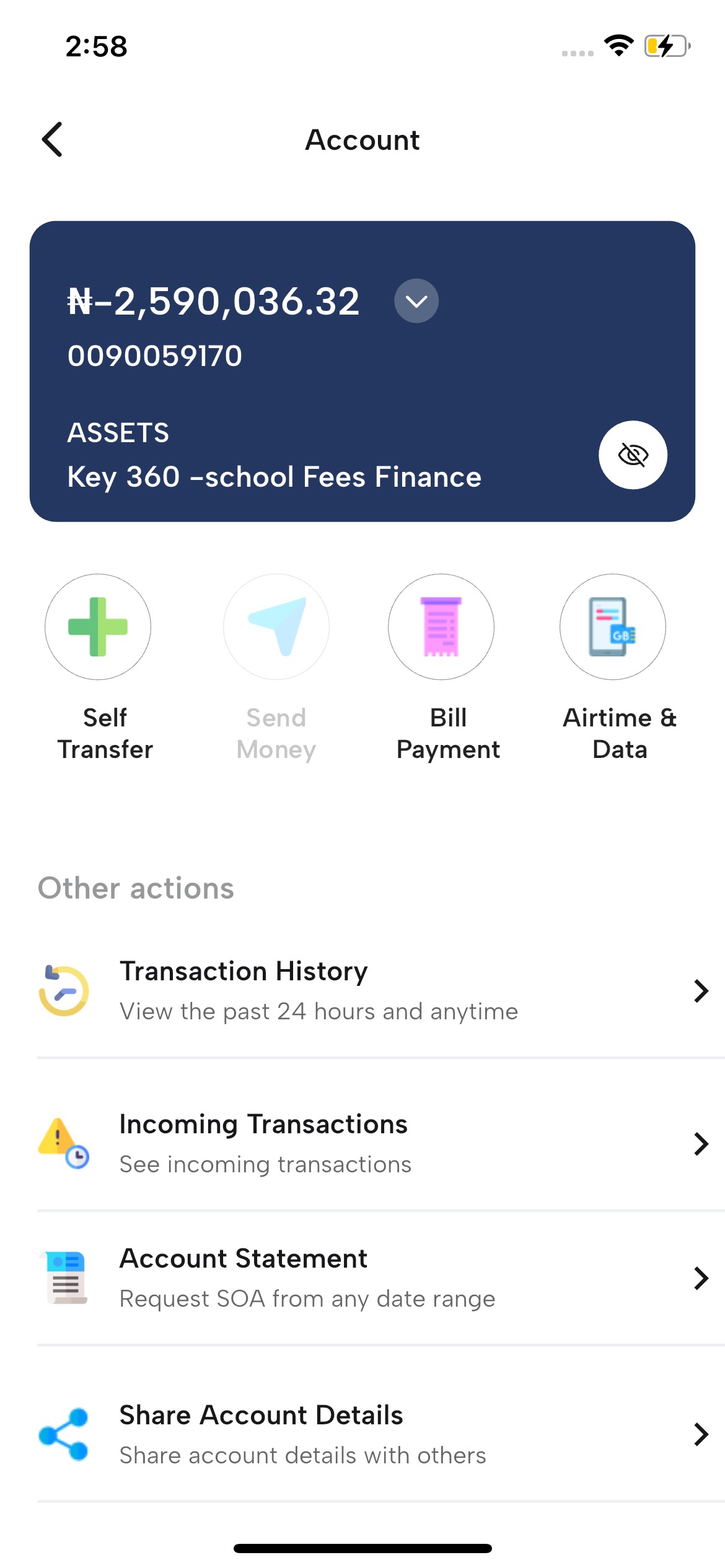Open Transaction History

(x=372, y=990)
